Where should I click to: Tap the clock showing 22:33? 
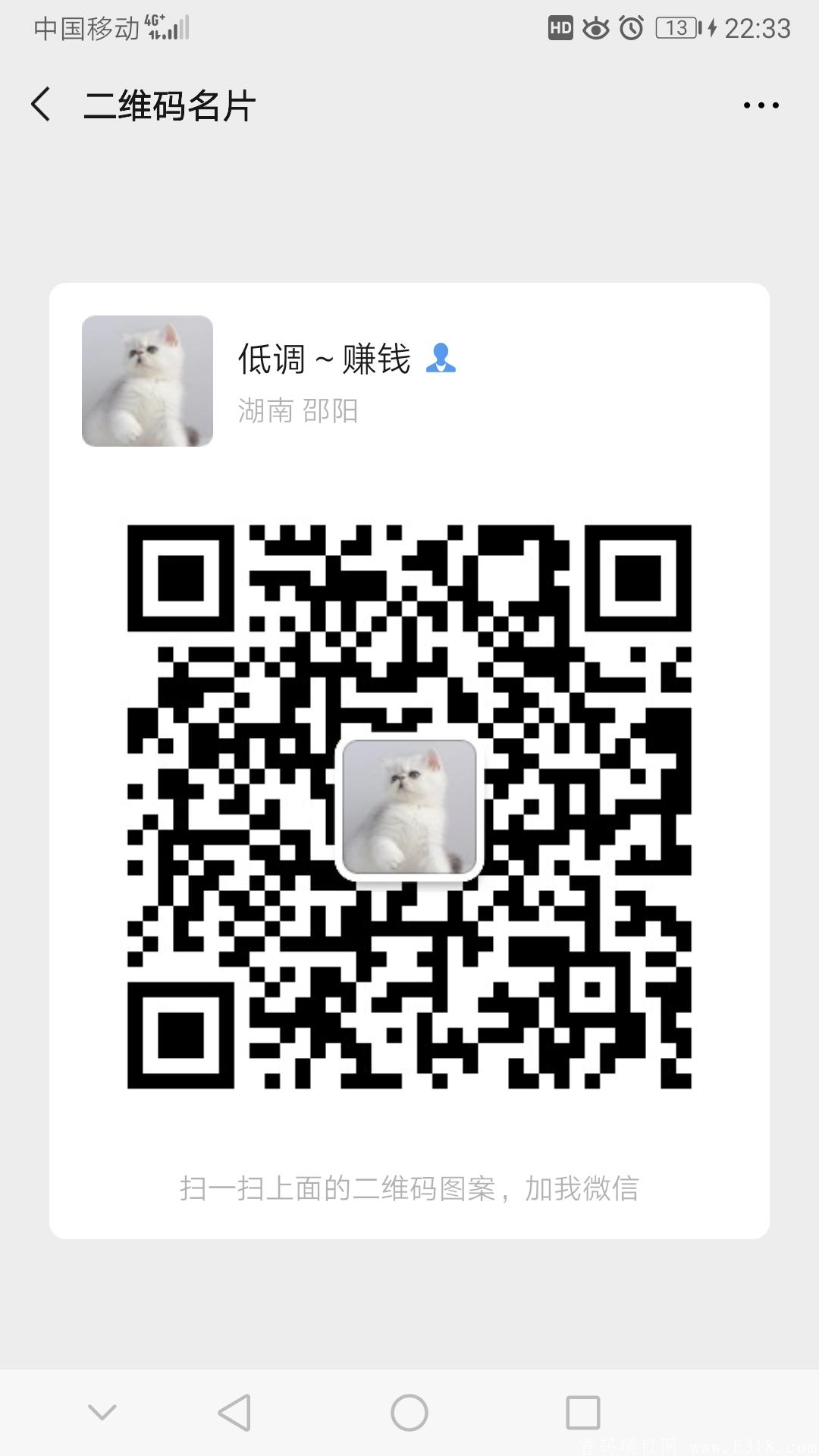tap(760, 27)
